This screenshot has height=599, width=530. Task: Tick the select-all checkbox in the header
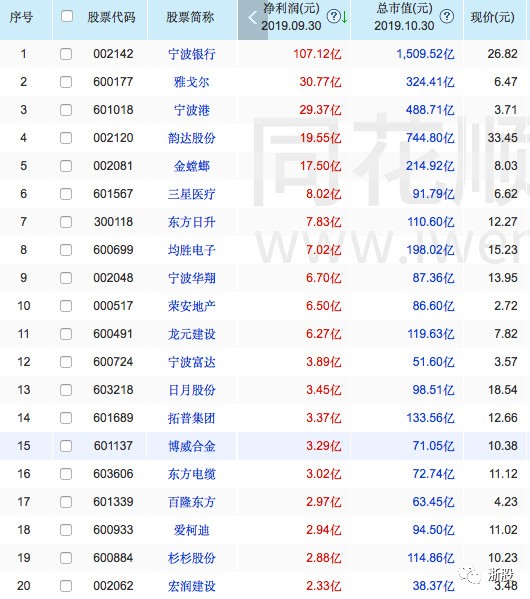coord(67,16)
